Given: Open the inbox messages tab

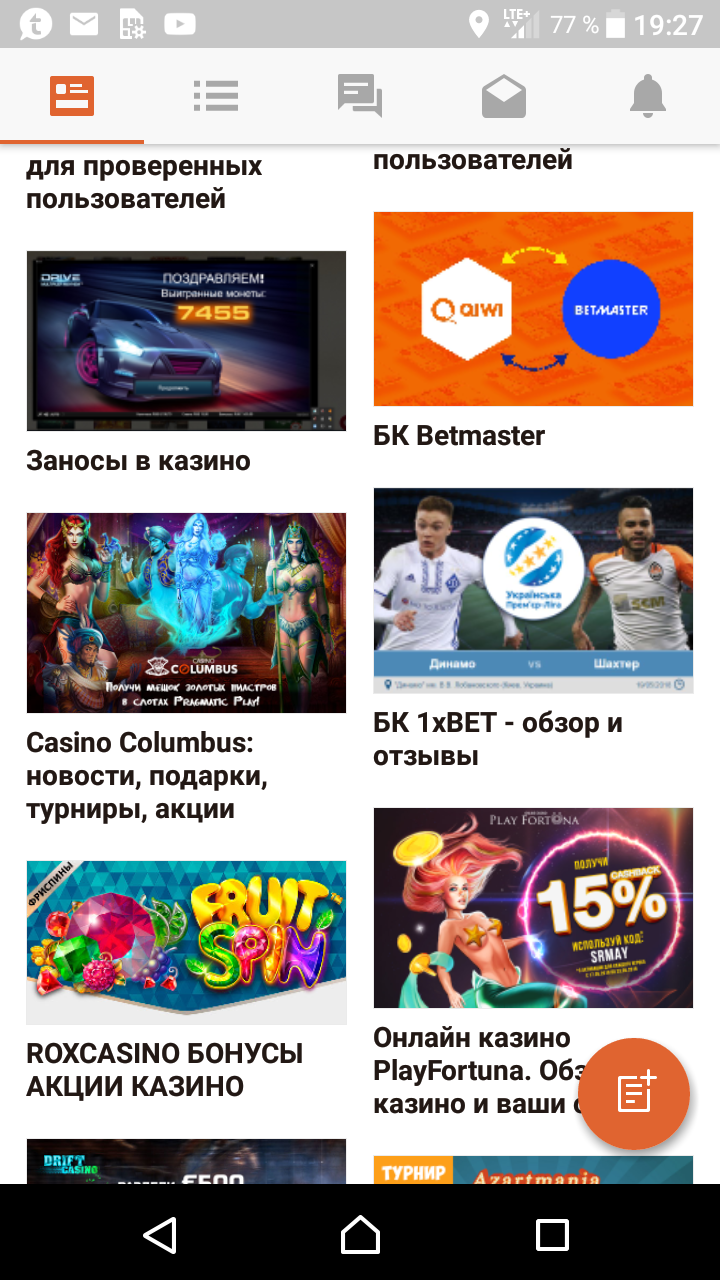Looking at the screenshot, I should click(504, 96).
